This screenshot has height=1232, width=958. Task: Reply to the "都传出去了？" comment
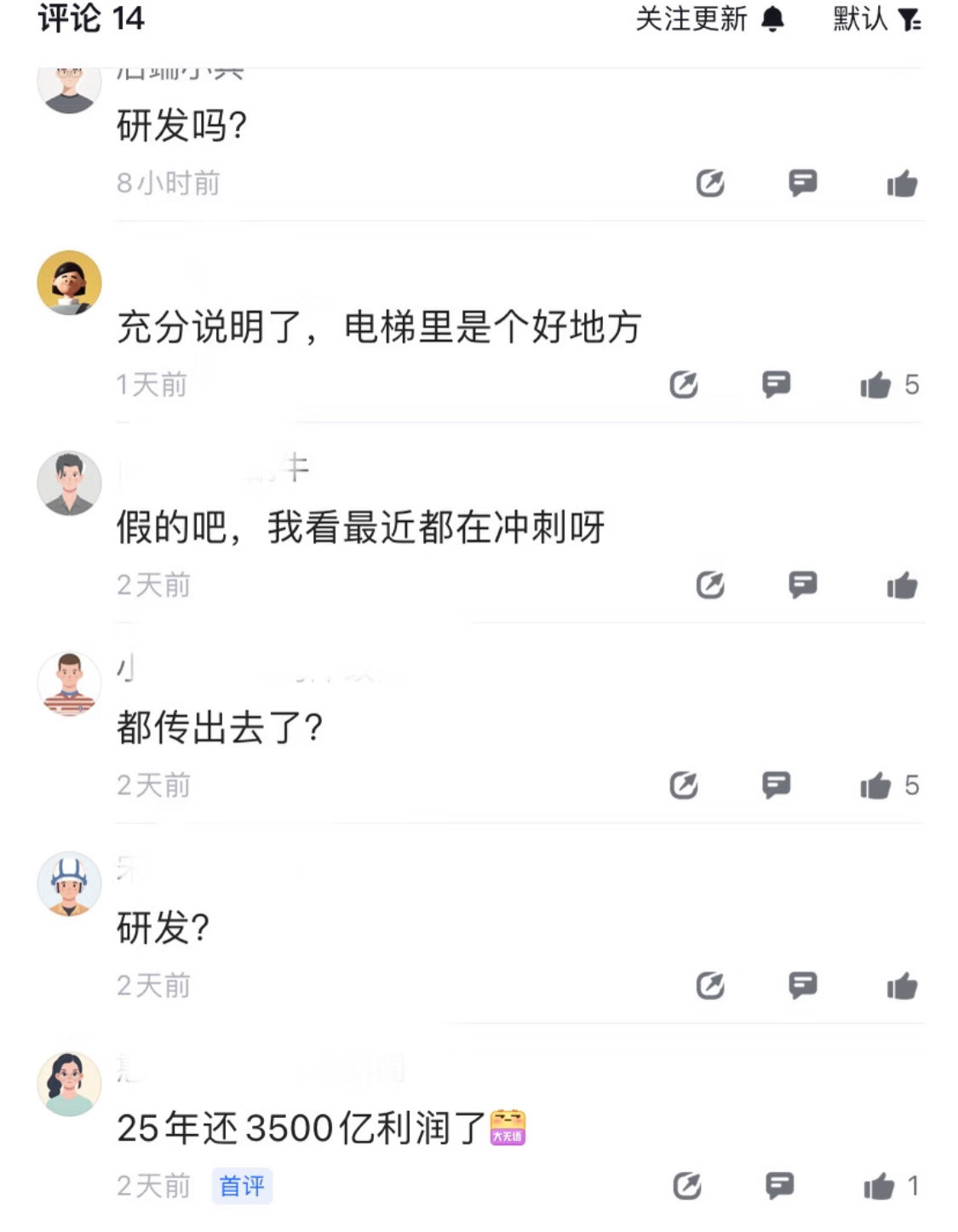(x=776, y=785)
